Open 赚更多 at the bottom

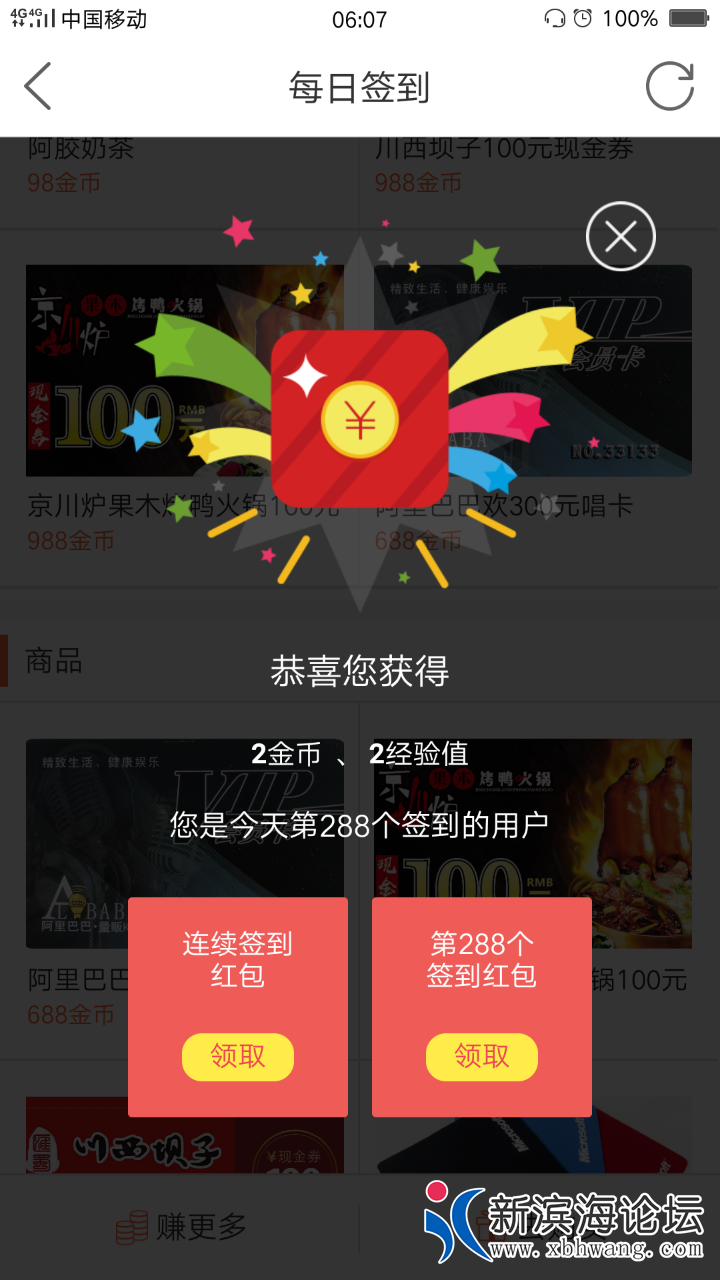pos(182,1227)
